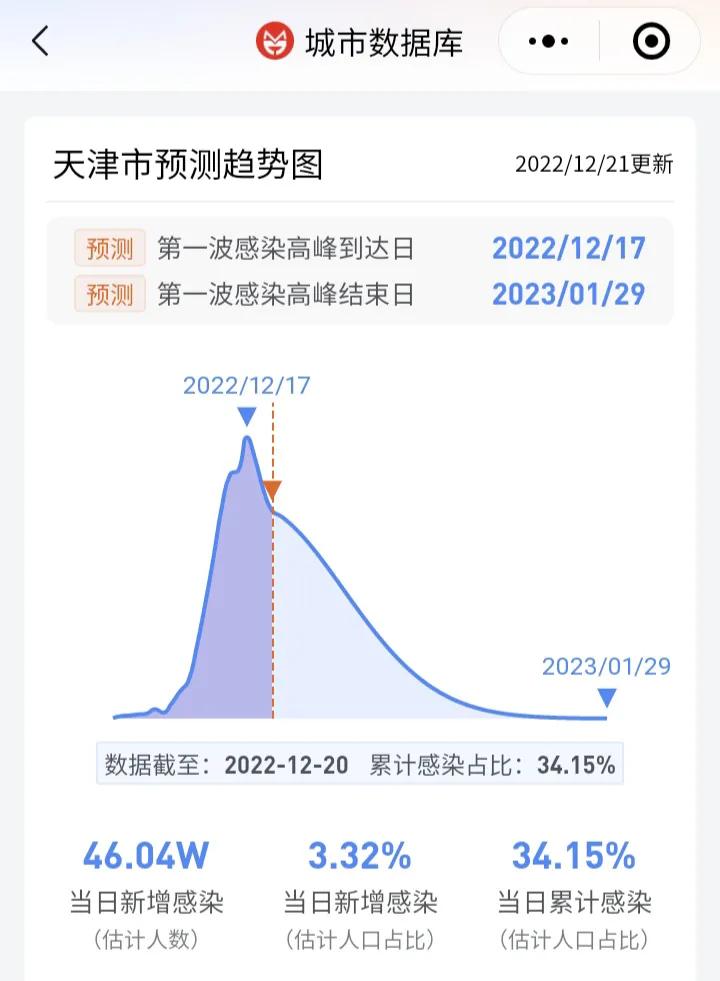Tap the 2022/12/17 label above the peak
The width and height of the screenshot is (720, 981).
coord(246,385)
